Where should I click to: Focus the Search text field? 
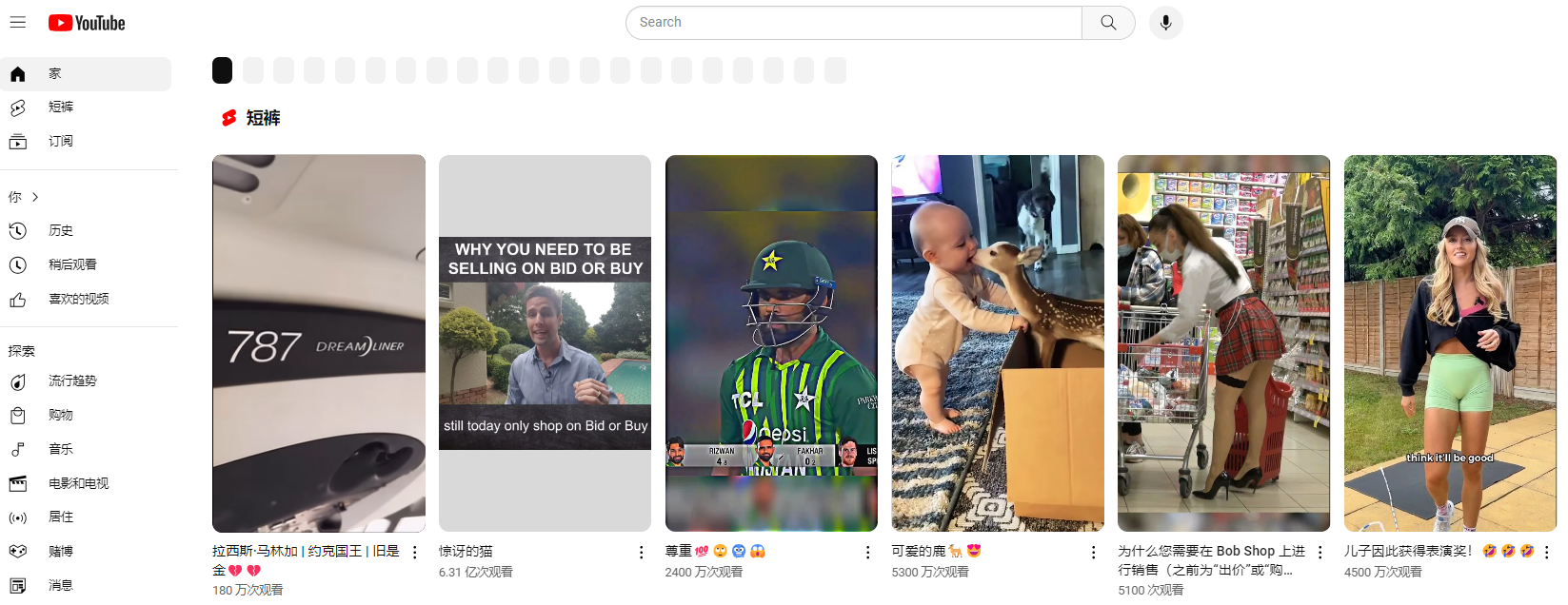pos(853,22)
